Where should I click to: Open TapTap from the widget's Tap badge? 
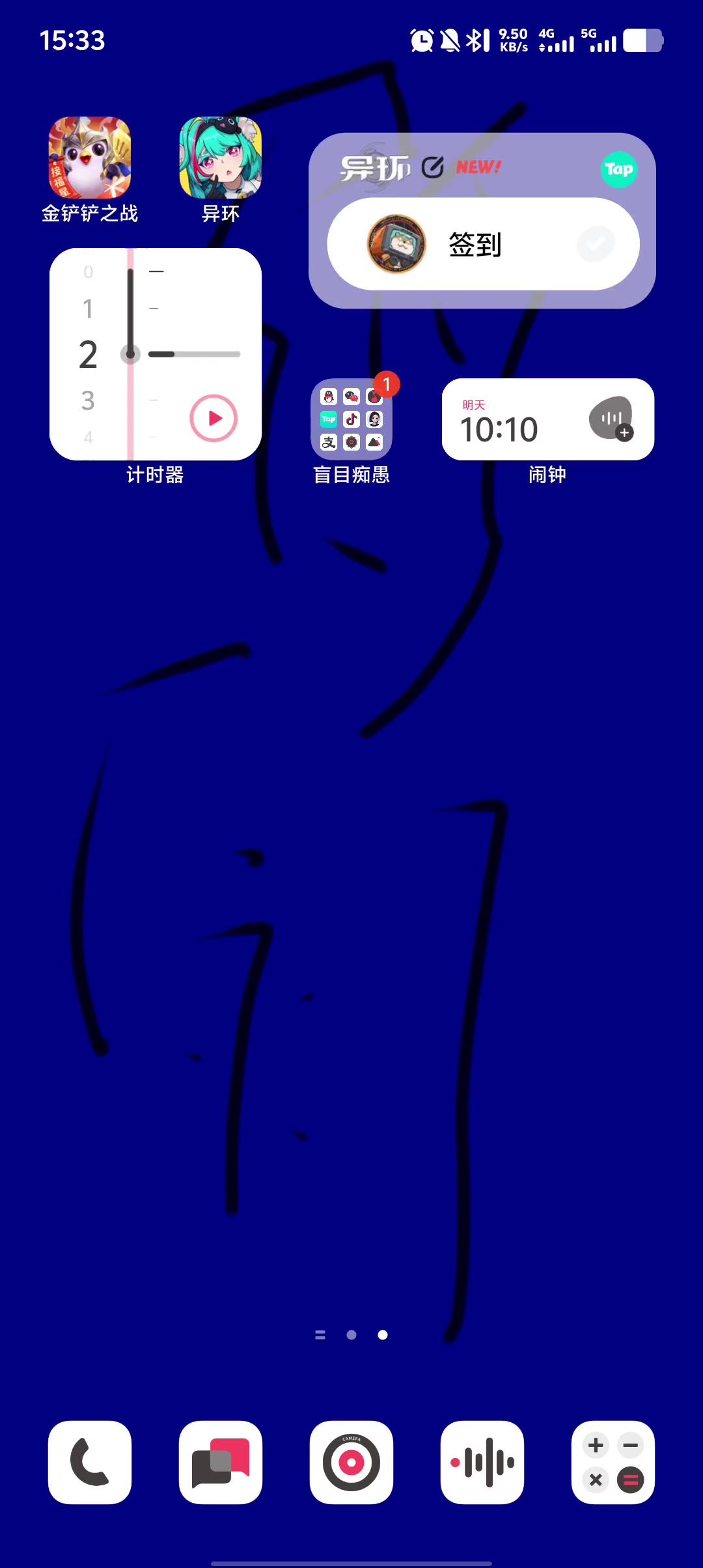tap(618, 169)
